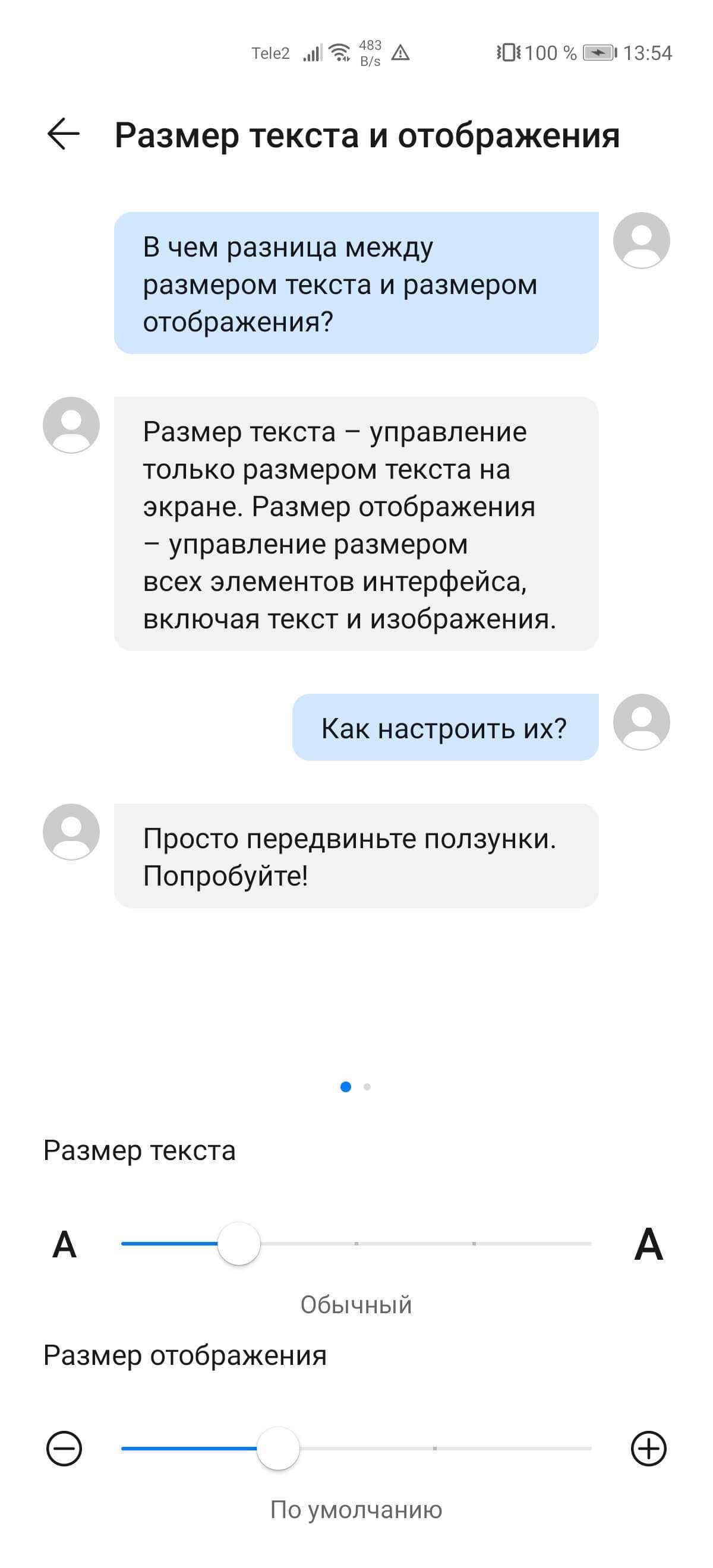Go back from text and display size settings
Image resolution: width=713 pixels, height=1568 pixels.
pyautogui.click(x=64, y=134)
